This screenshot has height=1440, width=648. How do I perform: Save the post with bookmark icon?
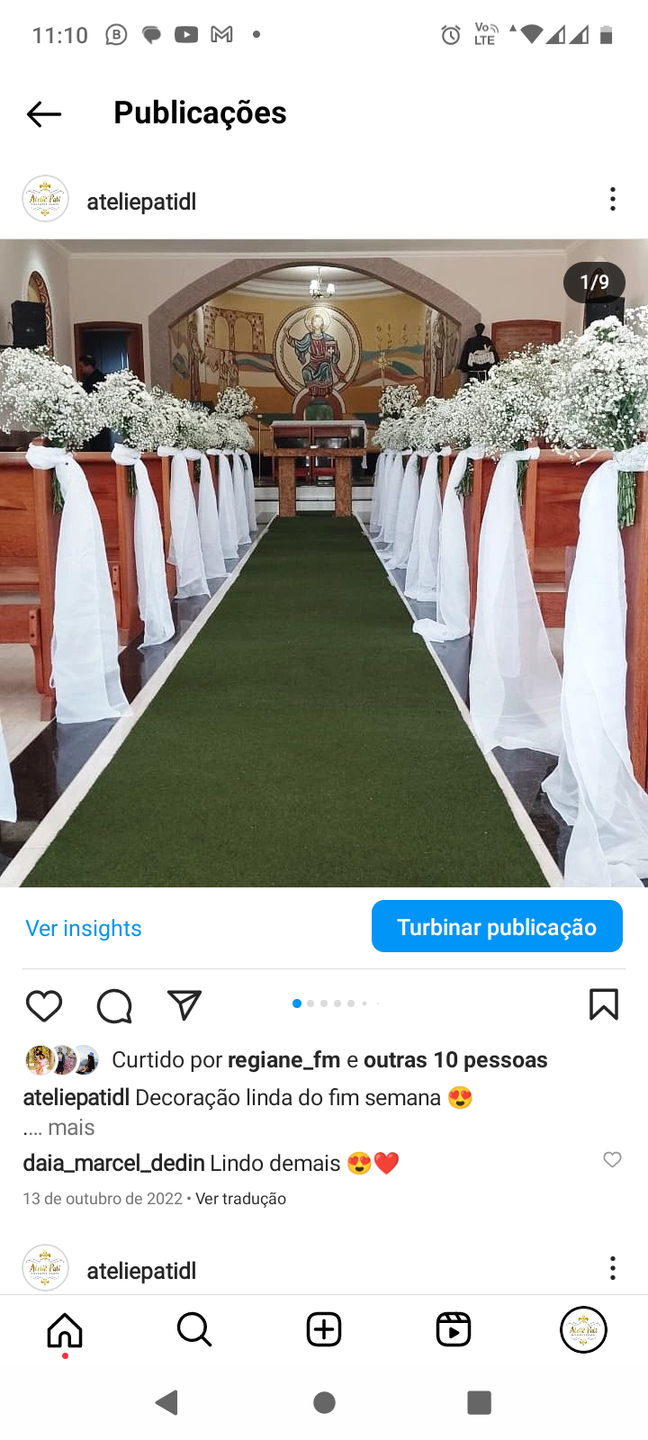pyautogui.click(x=603, y=1004)
